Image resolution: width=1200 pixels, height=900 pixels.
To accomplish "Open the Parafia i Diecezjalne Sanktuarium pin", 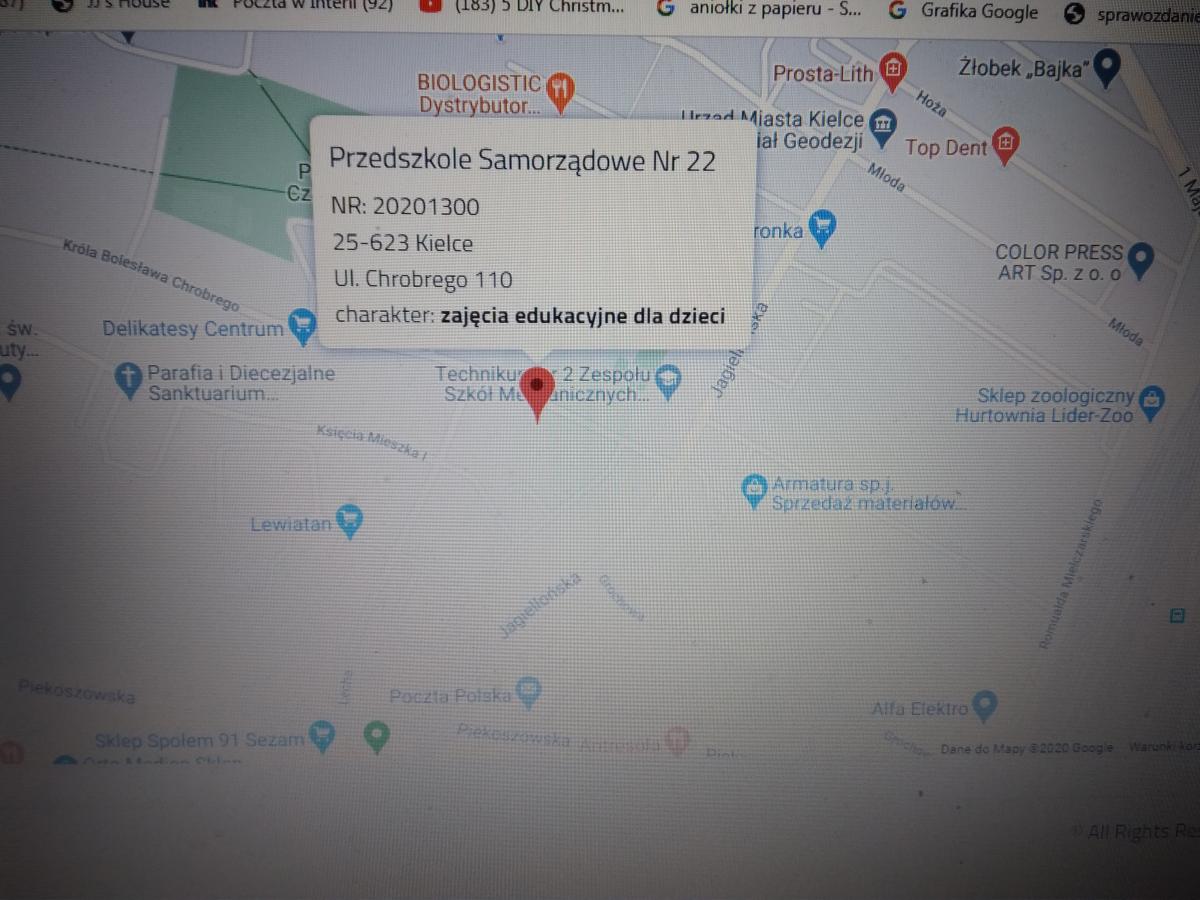I will pos(129,379).
